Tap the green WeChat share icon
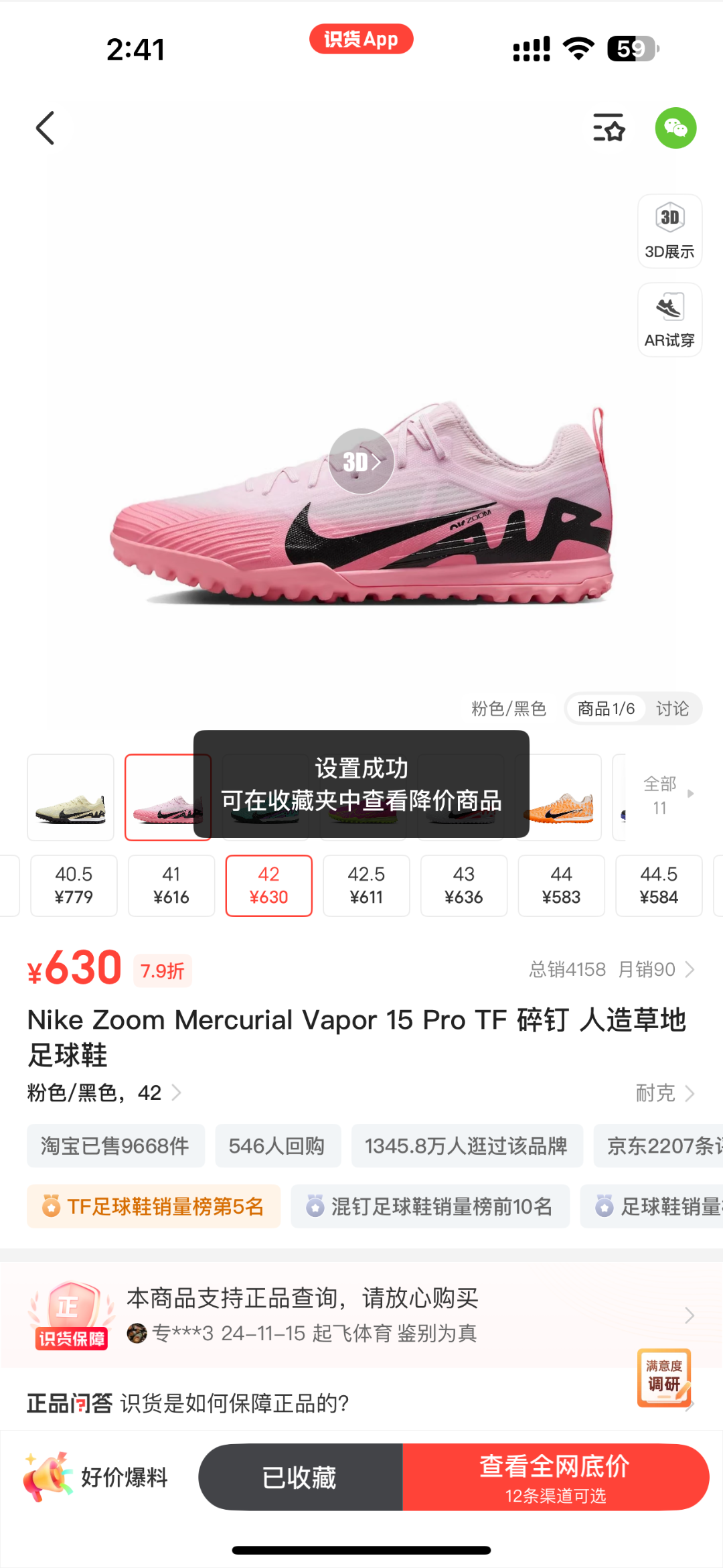The height and width of the screenshot is (1568, 723). (x=675, y=127)
